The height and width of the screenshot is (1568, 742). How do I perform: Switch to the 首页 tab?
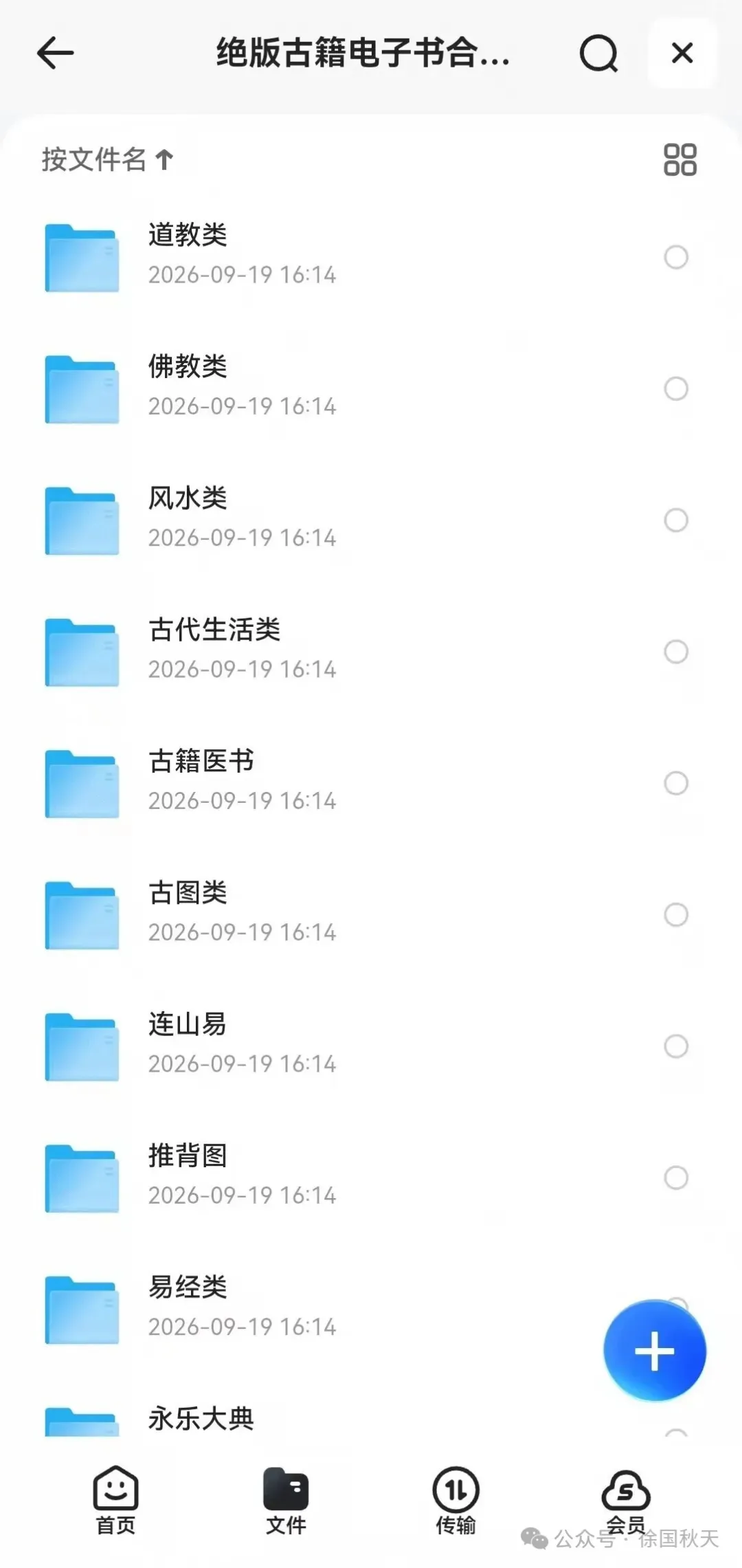tap(115, 1501)
